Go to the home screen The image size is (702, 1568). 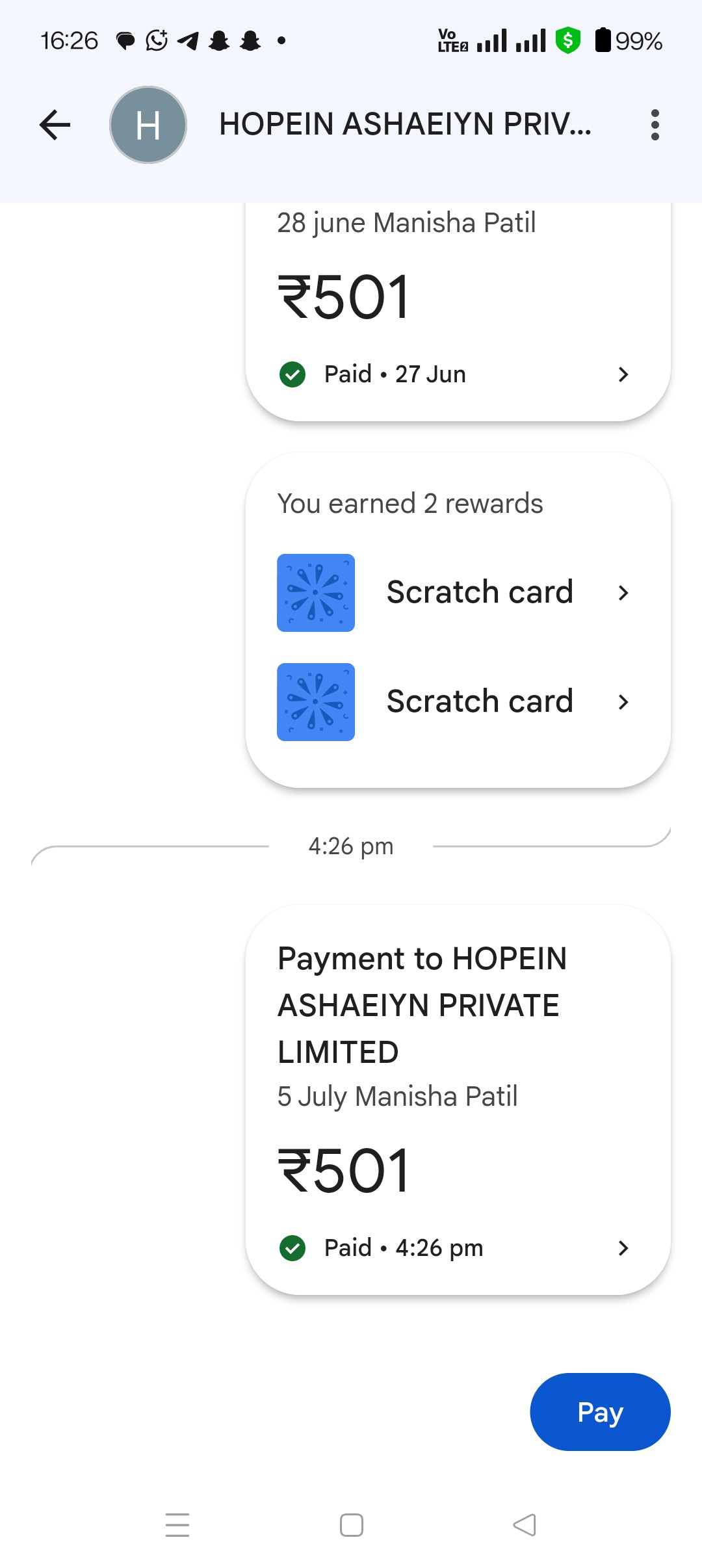coord(352,1525)
